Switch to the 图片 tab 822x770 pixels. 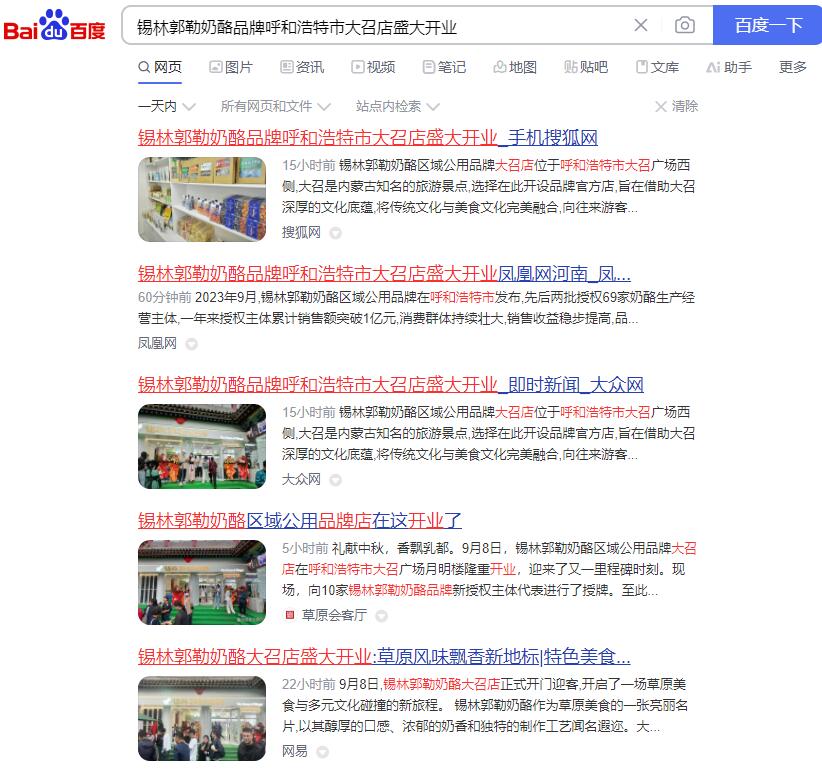pos(231,67)
